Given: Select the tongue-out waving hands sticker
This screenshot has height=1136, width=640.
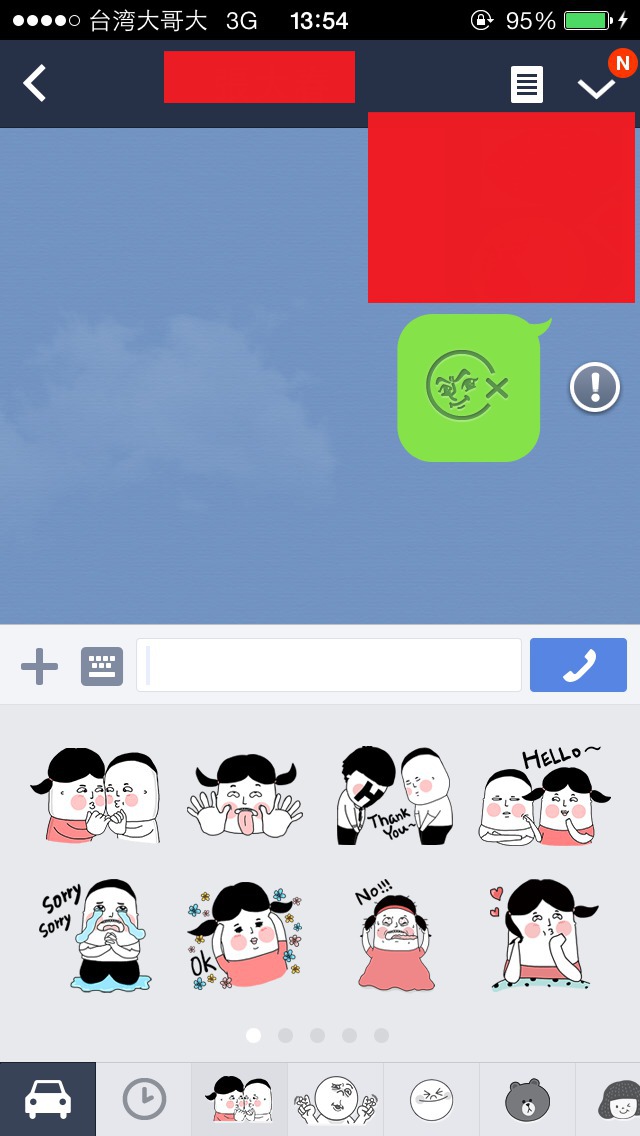Looking at the screenshot, I should pyautogui.click(x=244, y=797).
